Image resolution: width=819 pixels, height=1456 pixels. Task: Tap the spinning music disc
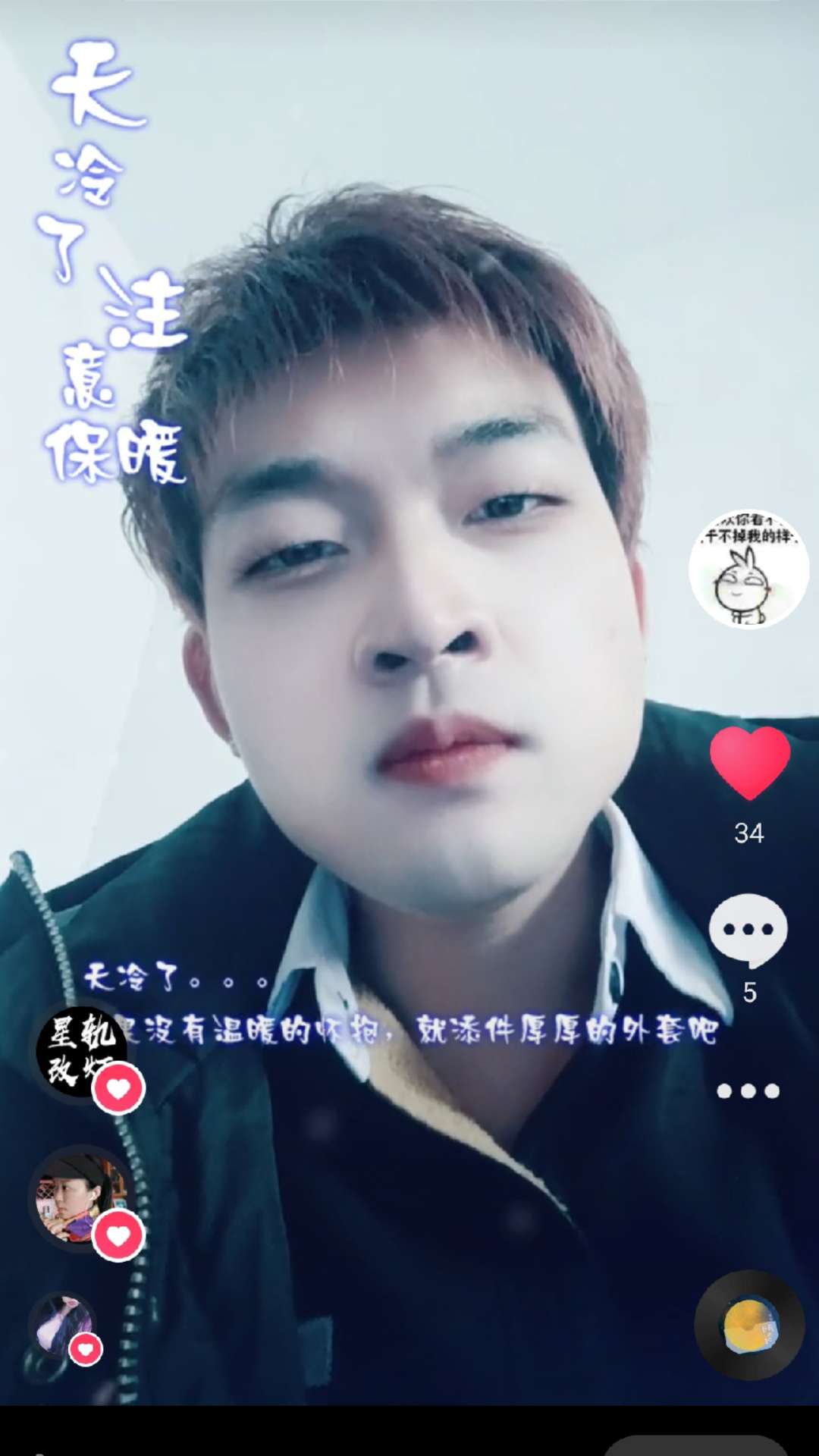click(749, 1325)
